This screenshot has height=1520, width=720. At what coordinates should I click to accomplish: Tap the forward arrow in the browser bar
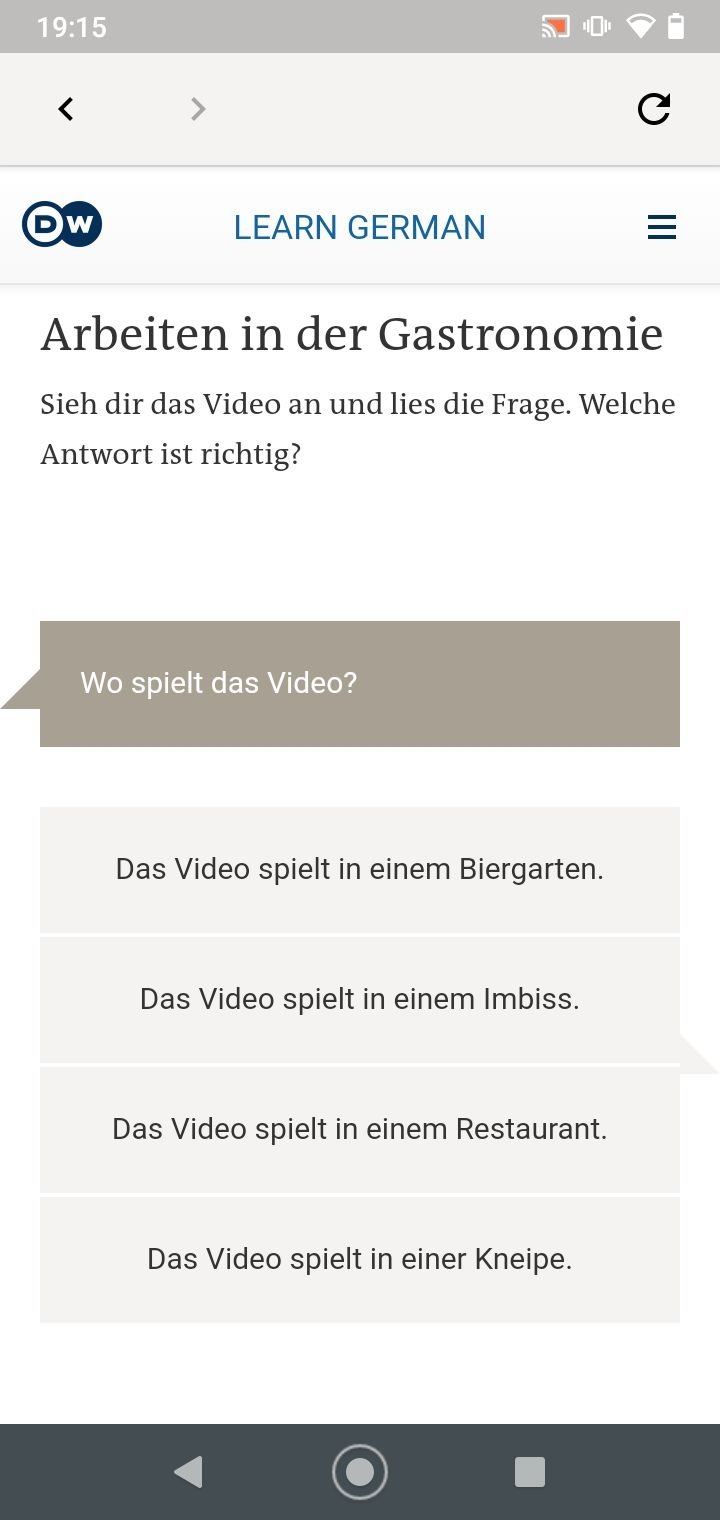(198, 109)
